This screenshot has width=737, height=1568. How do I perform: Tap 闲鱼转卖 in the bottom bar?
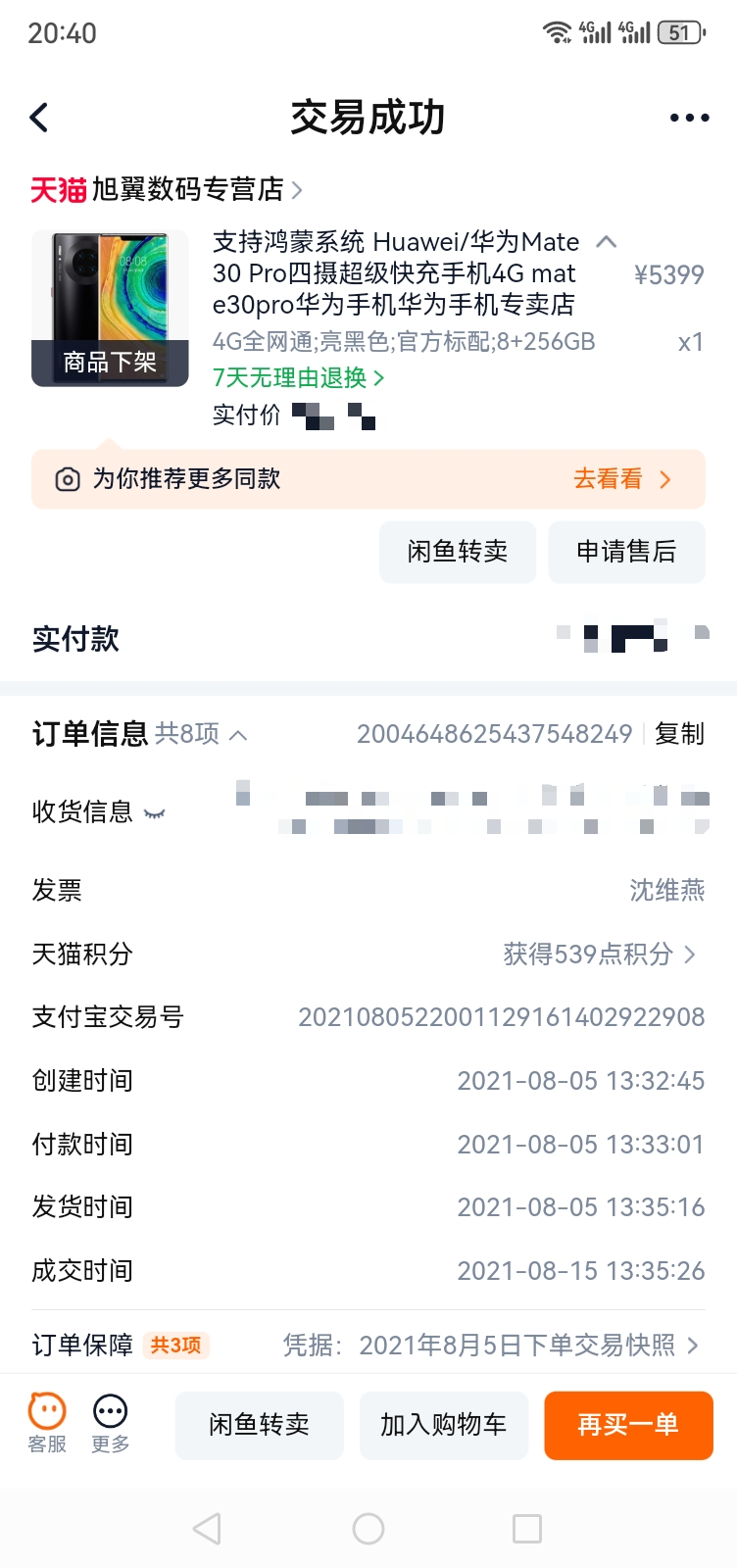pos(260,1425)
